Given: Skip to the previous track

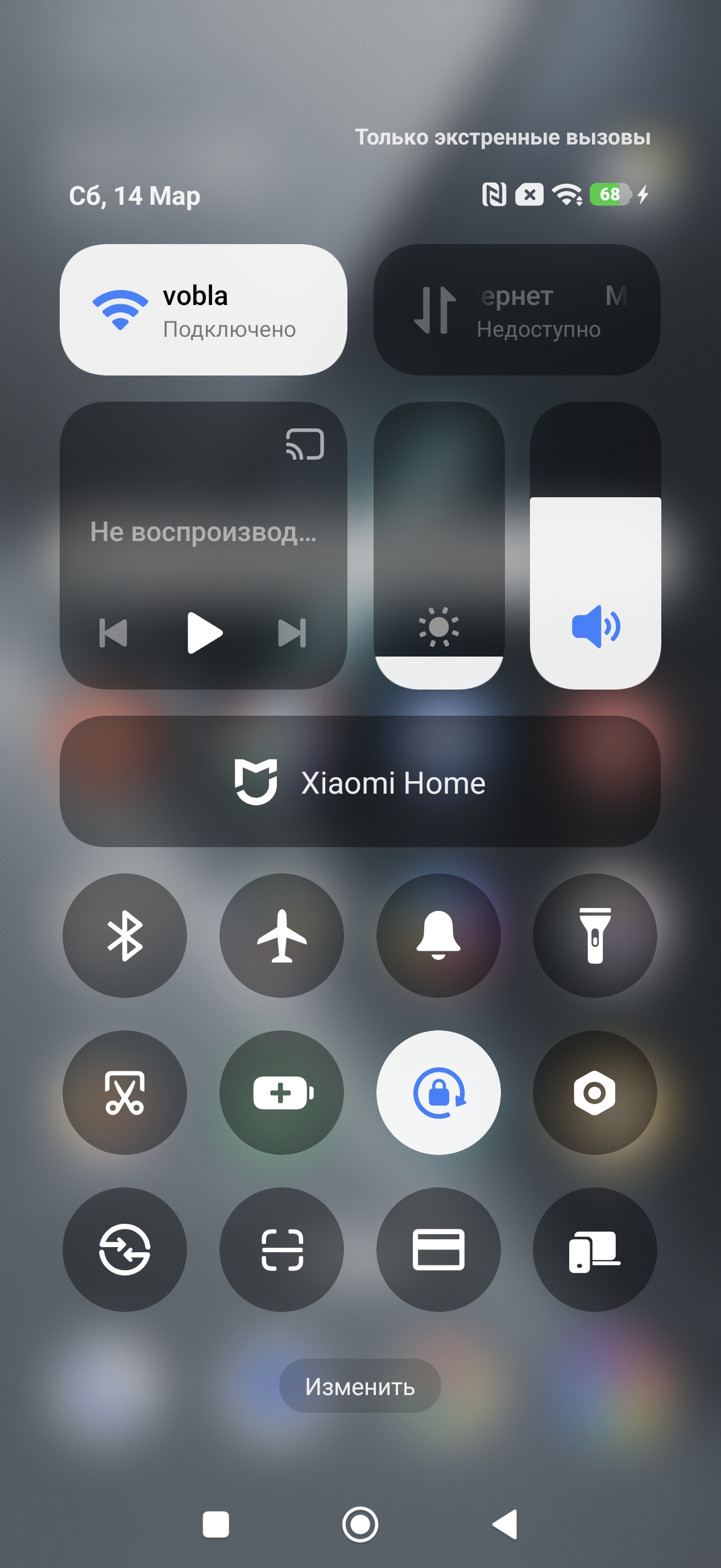Looking at the screenshot, I should pyautogui.click(x=113, y=633).
